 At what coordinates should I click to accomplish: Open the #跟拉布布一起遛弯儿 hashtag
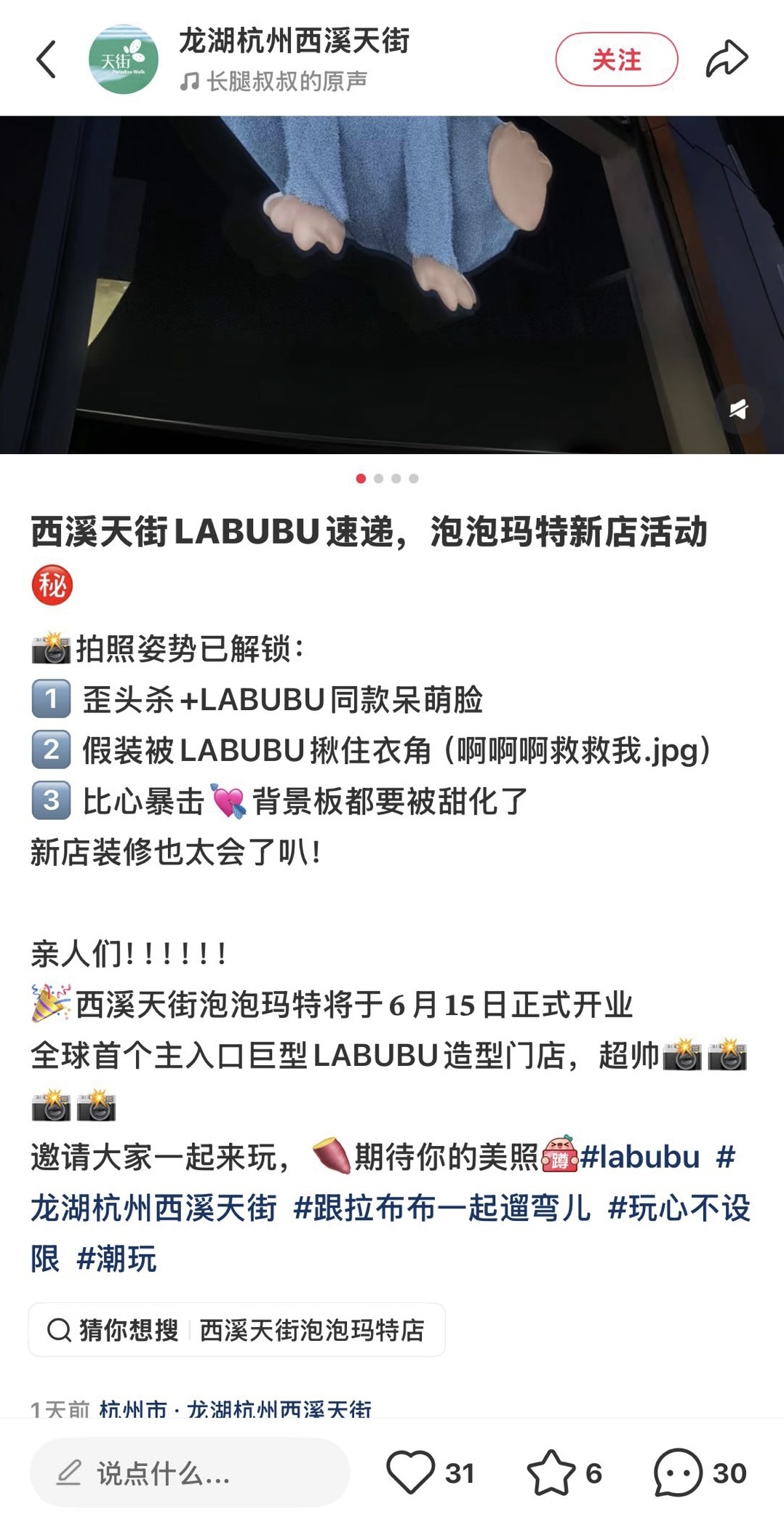pos(441,1209)
